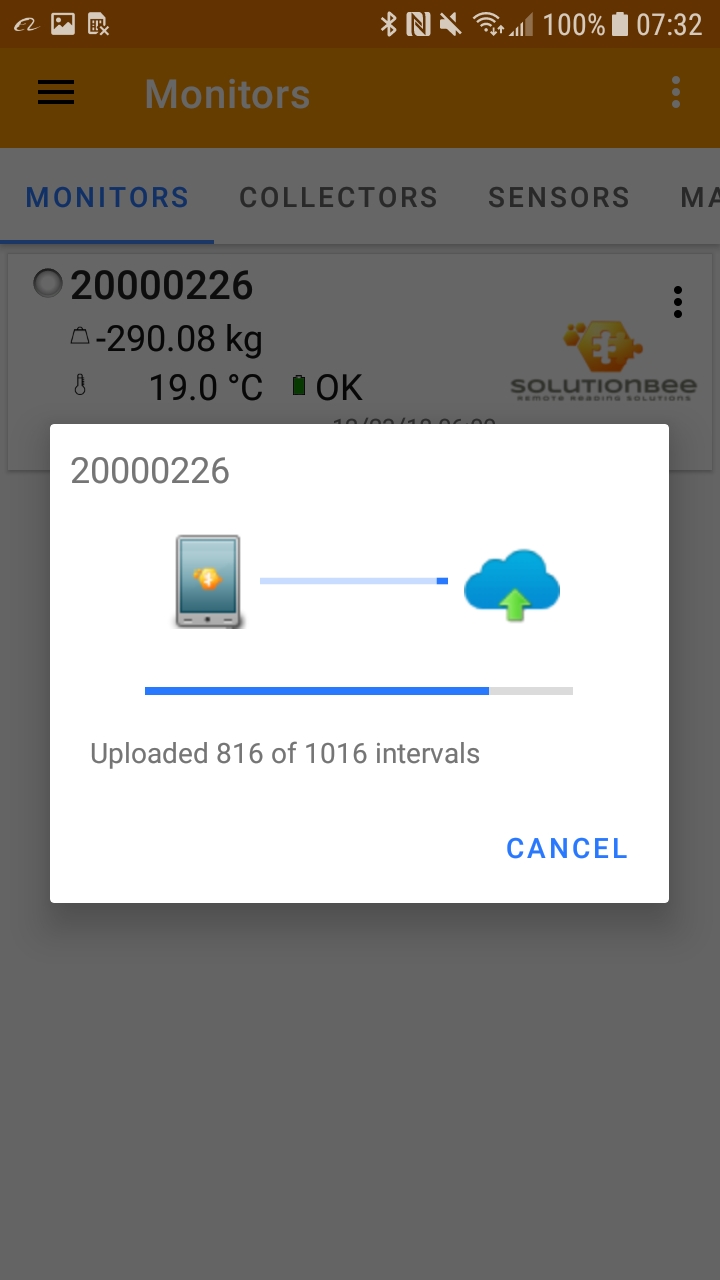
Task: Switch to the Collectors tab
Action: [x=338, y=197]
